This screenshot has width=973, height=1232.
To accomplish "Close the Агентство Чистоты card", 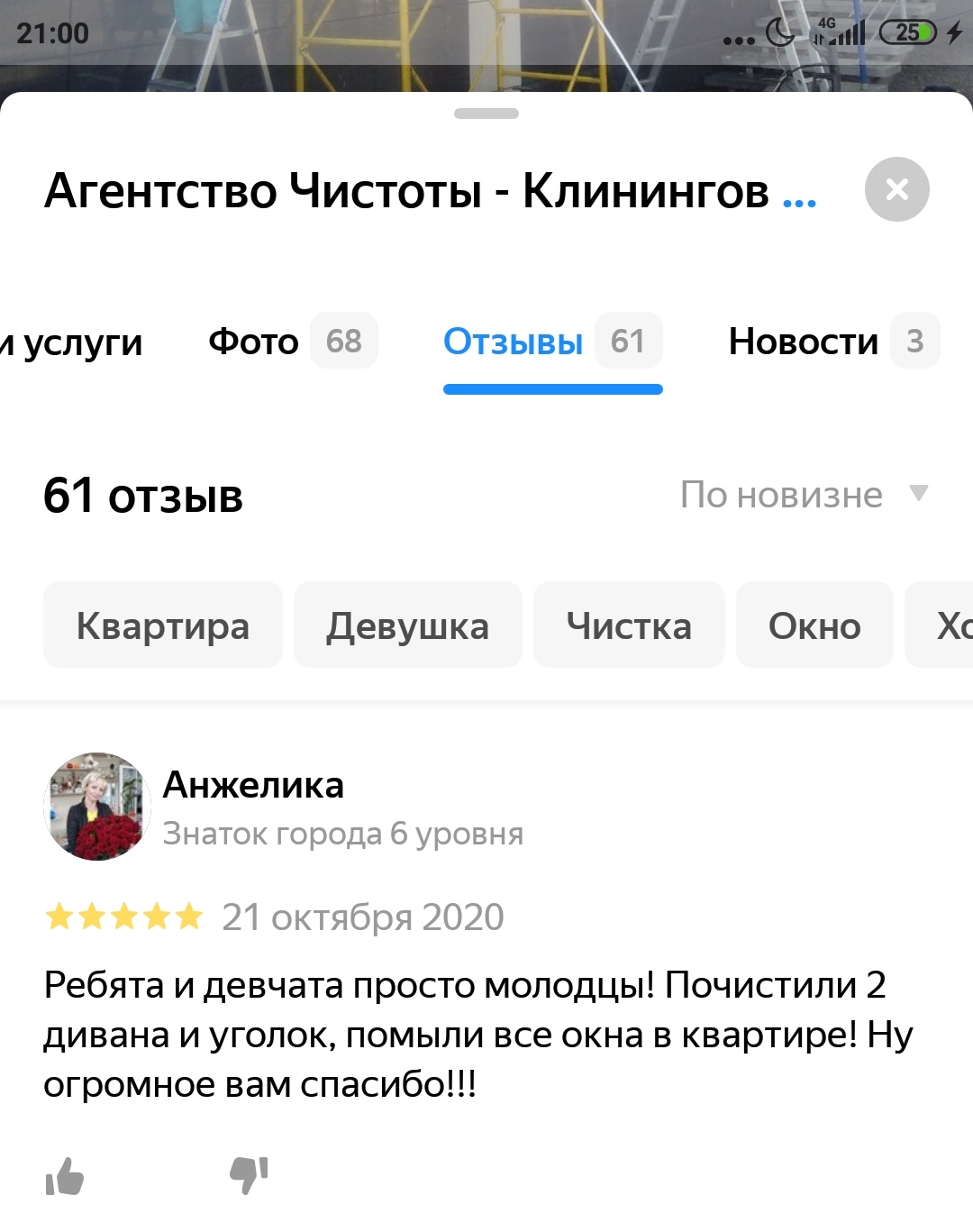I will pyautogui.click(x=896, y=189).
